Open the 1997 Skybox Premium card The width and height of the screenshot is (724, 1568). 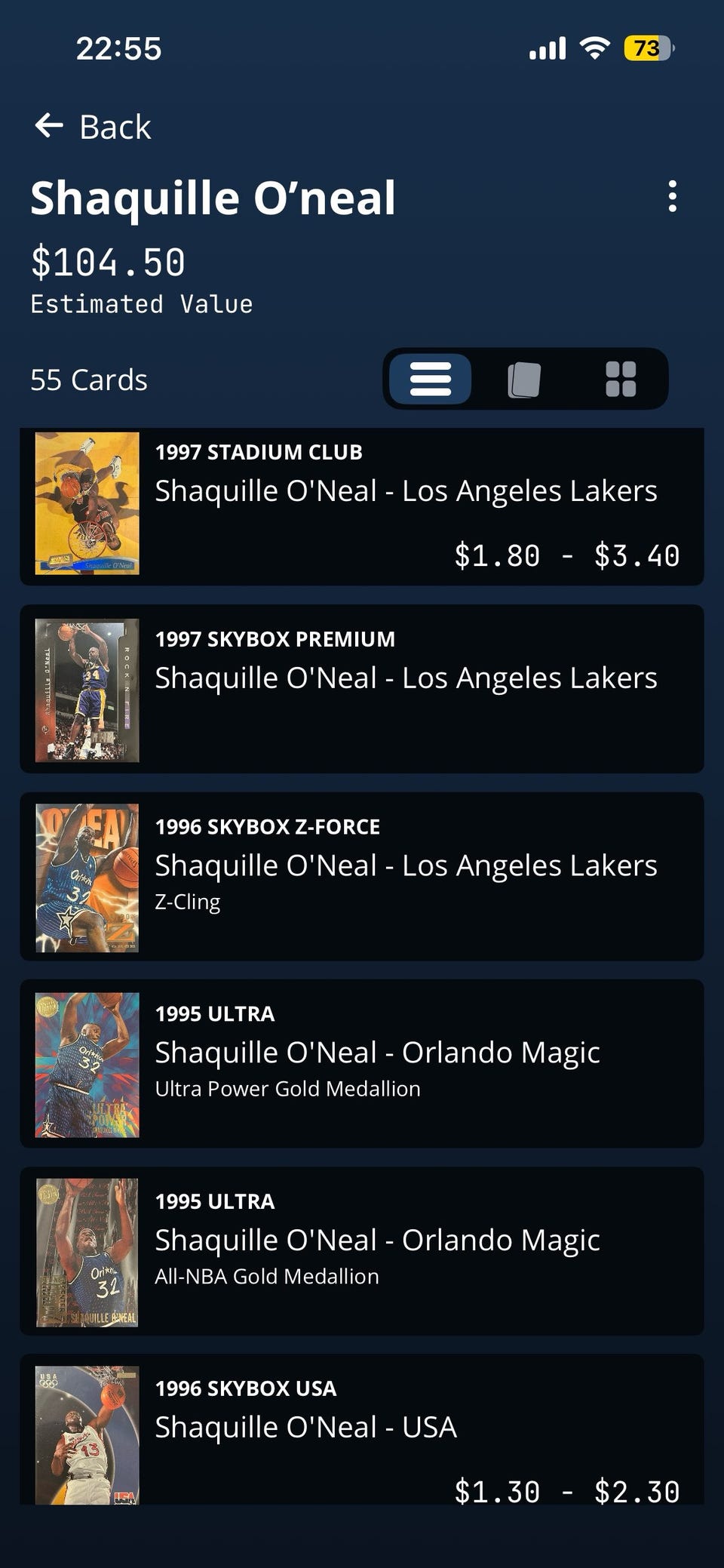pyautogui.click(x=362, y=689)
